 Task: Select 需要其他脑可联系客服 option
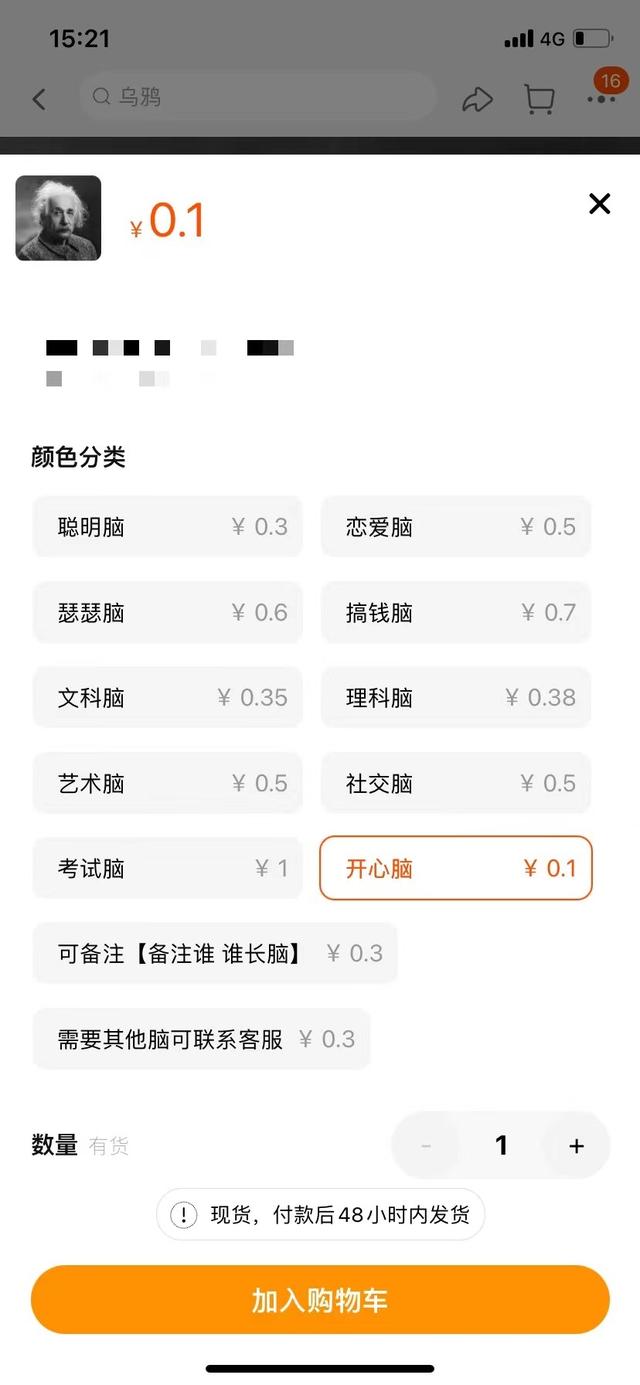click(201, 1039)
